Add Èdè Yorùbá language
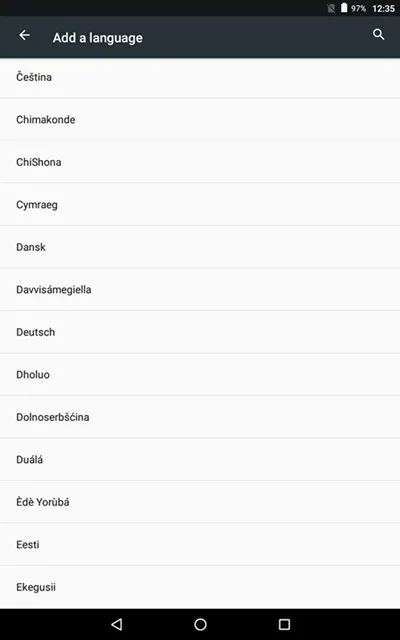This screenshot has width=400, height=640. click(200, 502)
